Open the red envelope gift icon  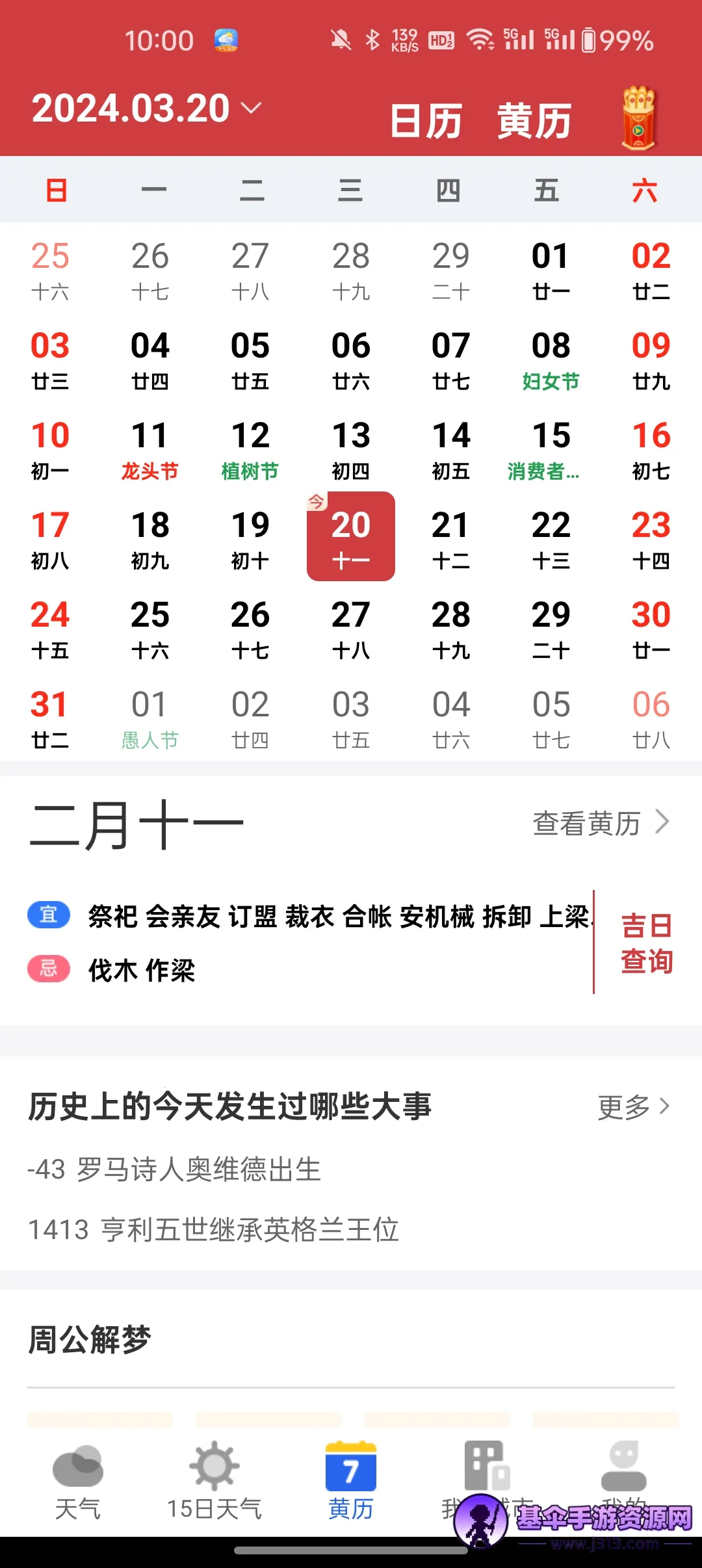coord(639,118)
